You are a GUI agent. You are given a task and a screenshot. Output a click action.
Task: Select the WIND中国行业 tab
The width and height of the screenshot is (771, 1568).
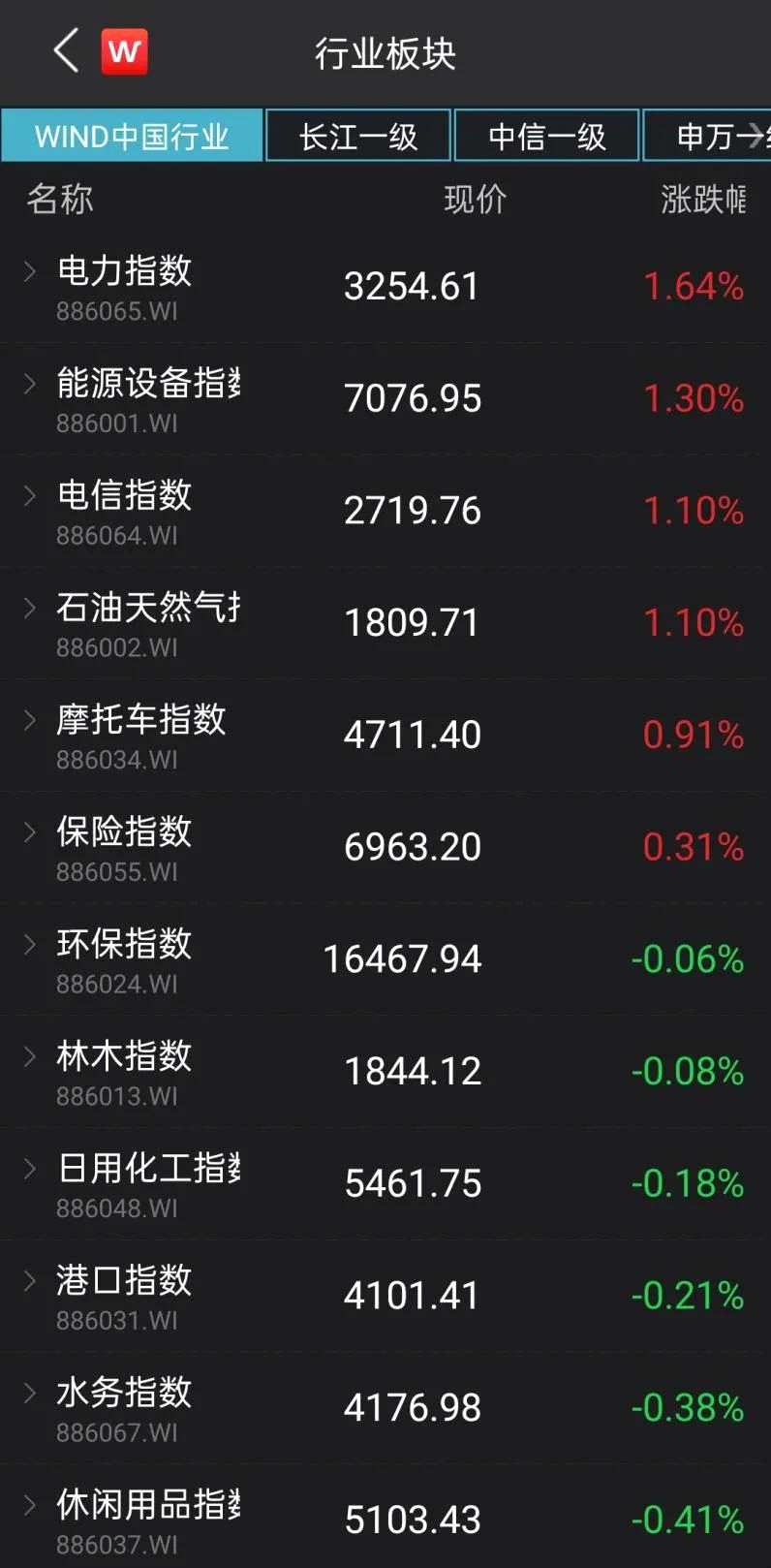click(132, 136)
